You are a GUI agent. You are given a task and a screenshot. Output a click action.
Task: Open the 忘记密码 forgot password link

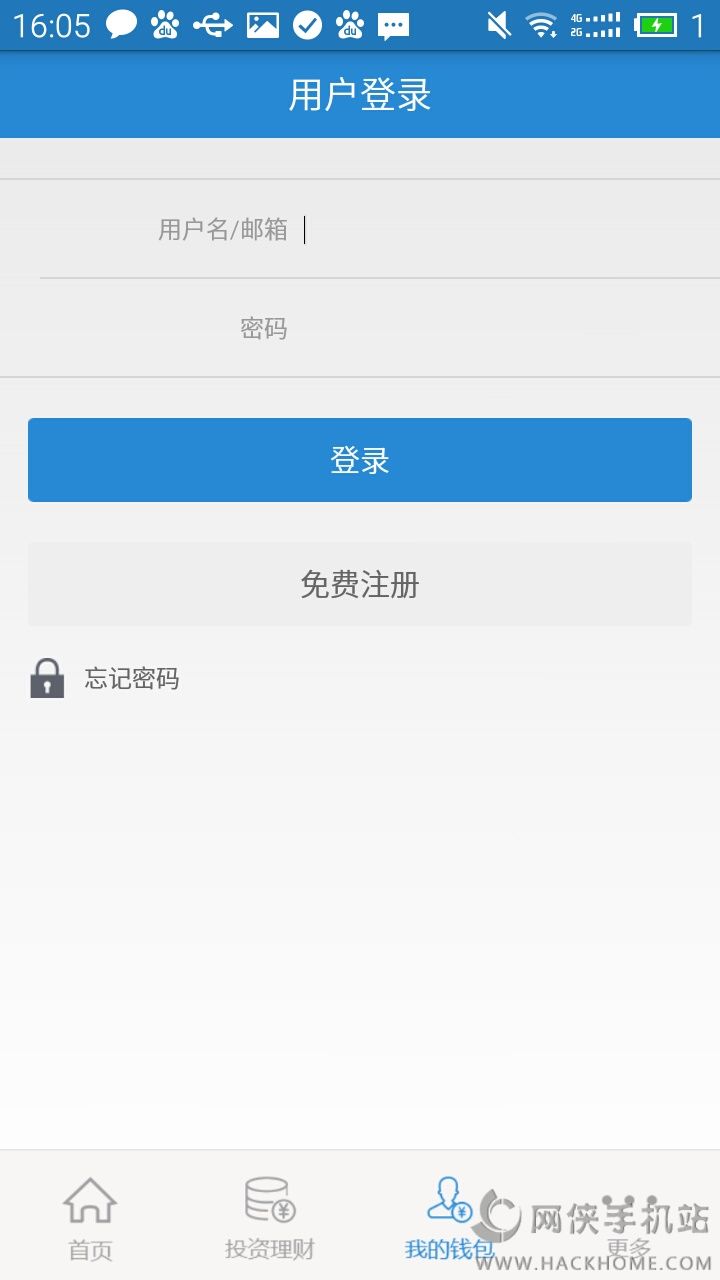point(130,679)
